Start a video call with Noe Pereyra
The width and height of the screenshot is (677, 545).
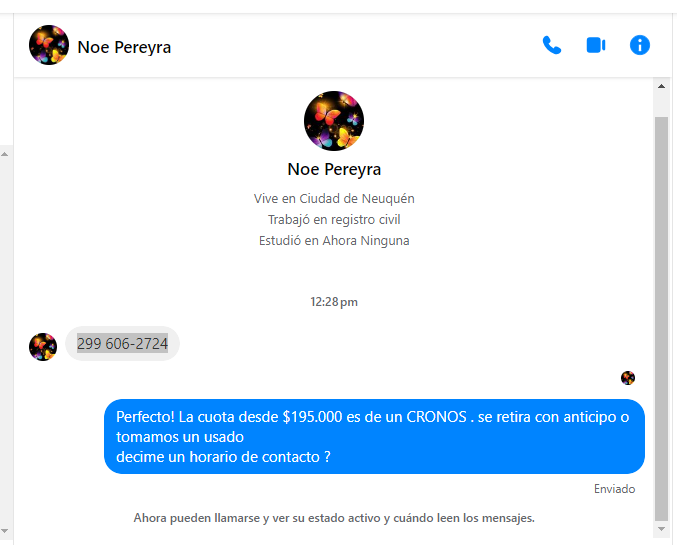tap(596, 45)
